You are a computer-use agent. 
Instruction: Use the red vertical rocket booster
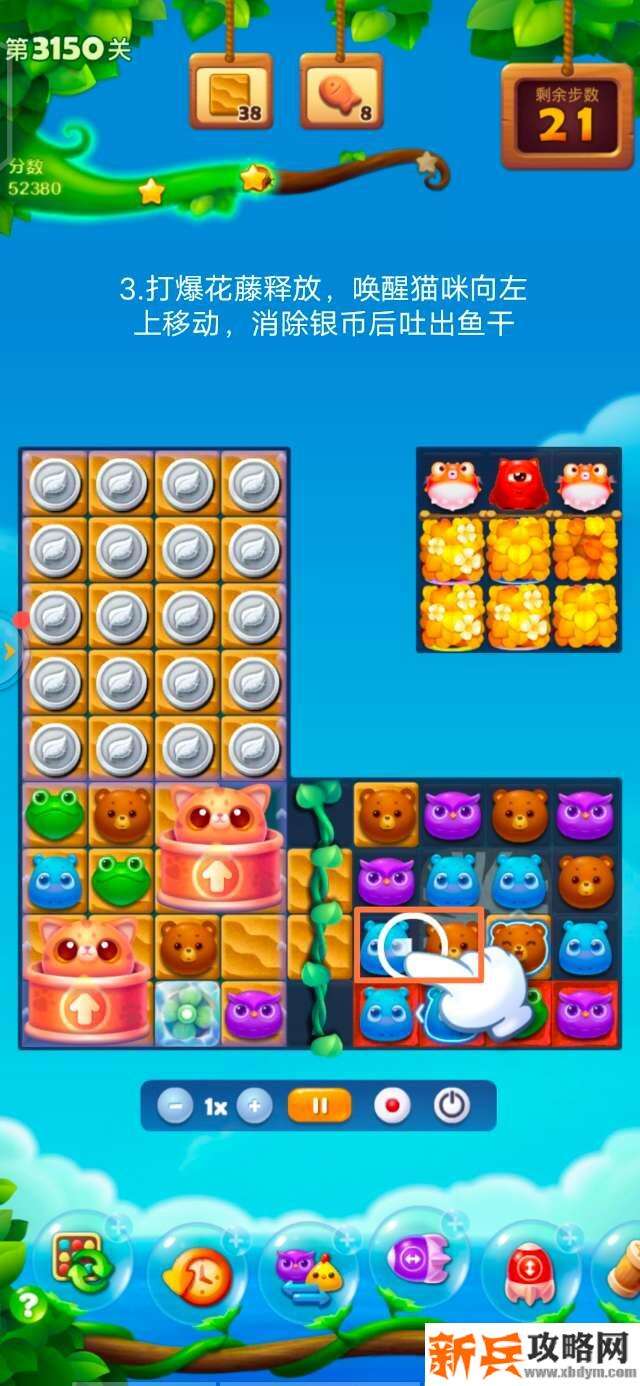pos(530,1272)
